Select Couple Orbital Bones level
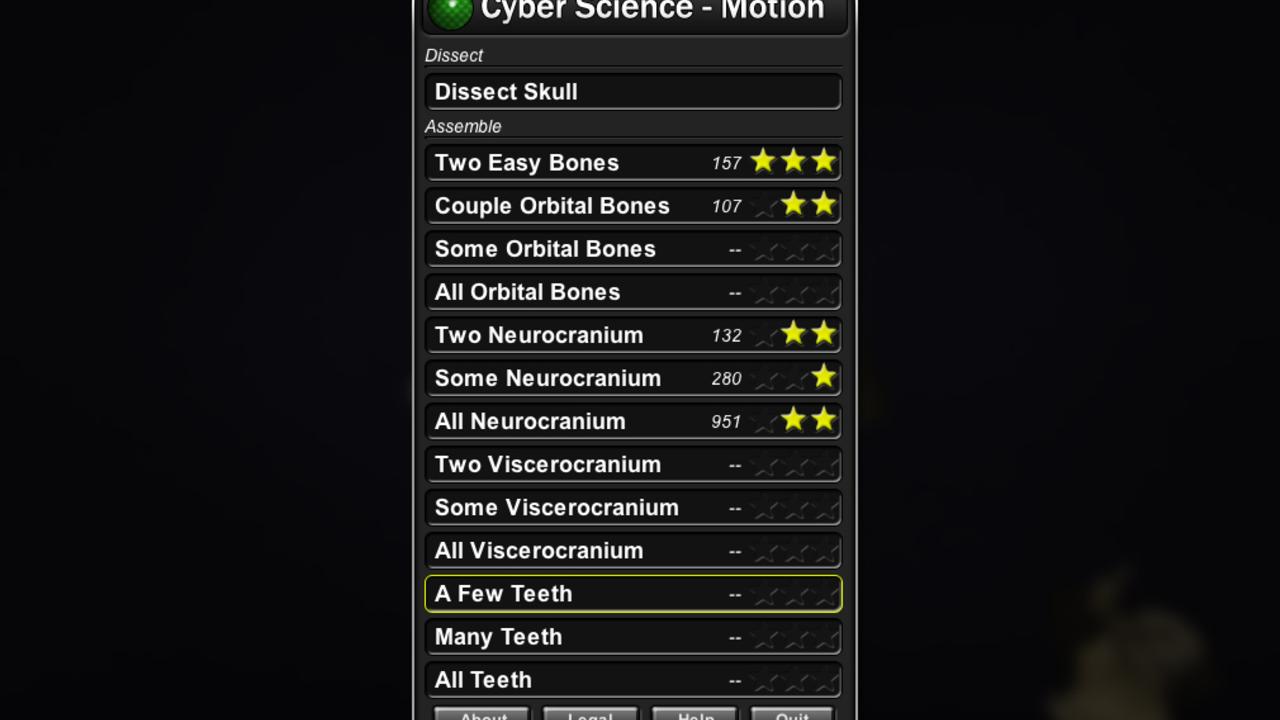The image size is (1280, 720). [632, 206]
